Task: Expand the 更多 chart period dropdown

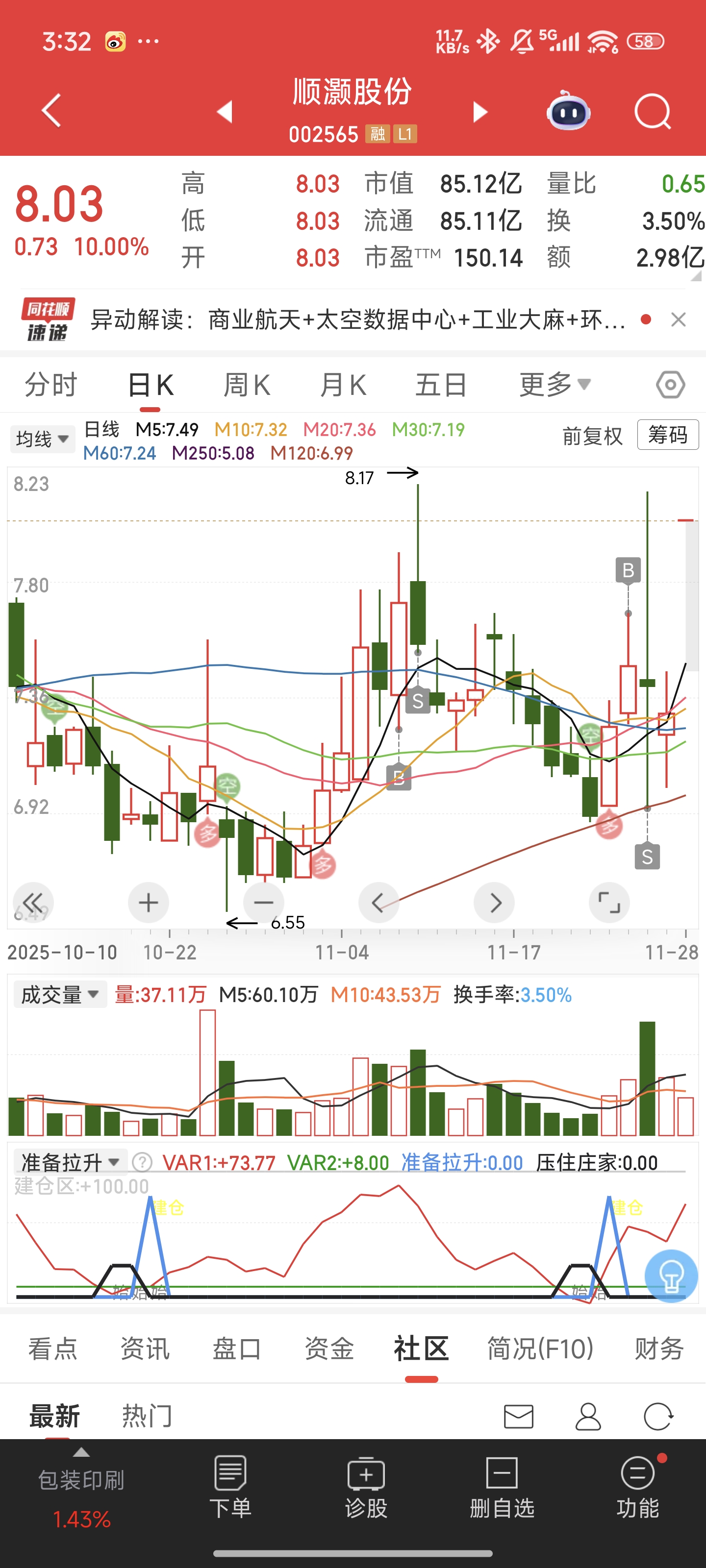Action: 555,385
